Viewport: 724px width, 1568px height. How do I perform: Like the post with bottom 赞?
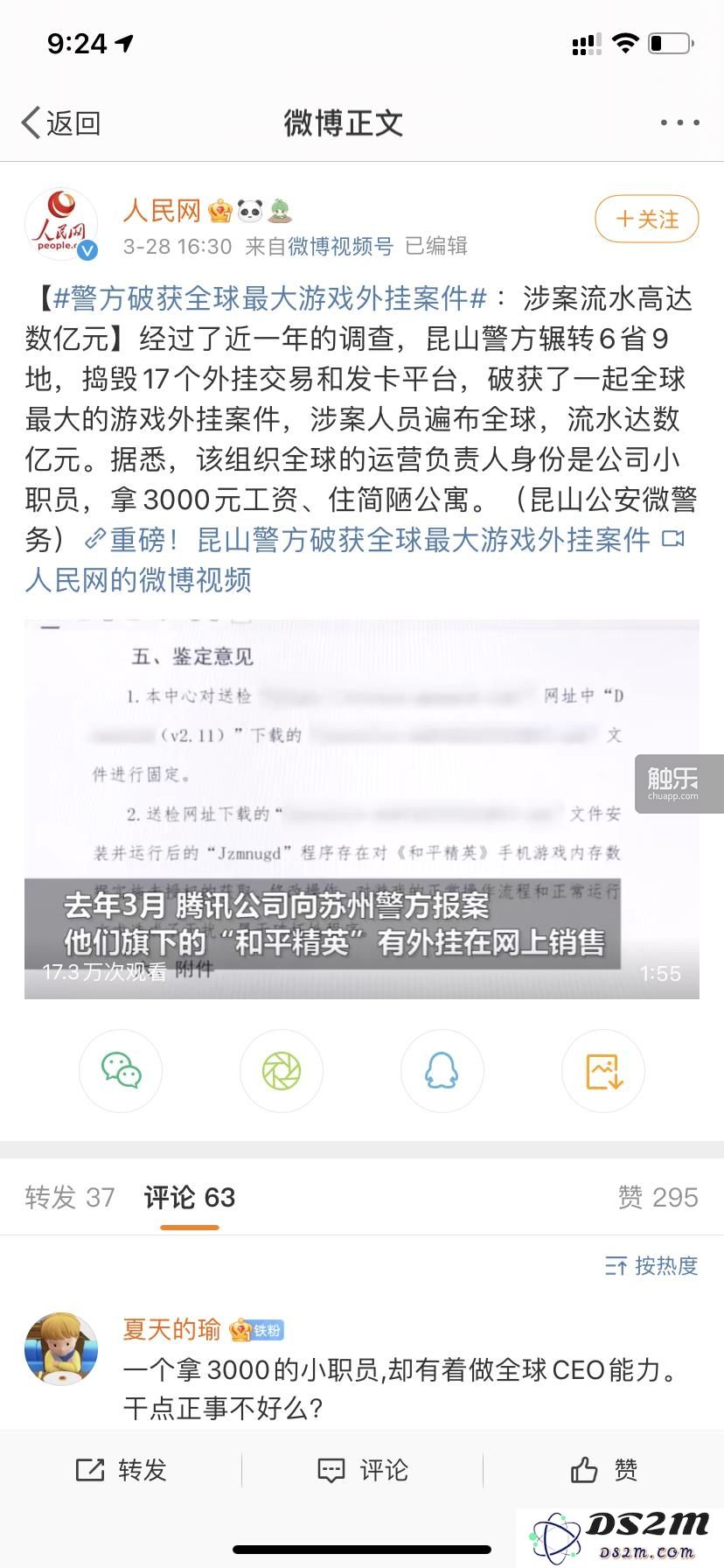point(603,1470)
